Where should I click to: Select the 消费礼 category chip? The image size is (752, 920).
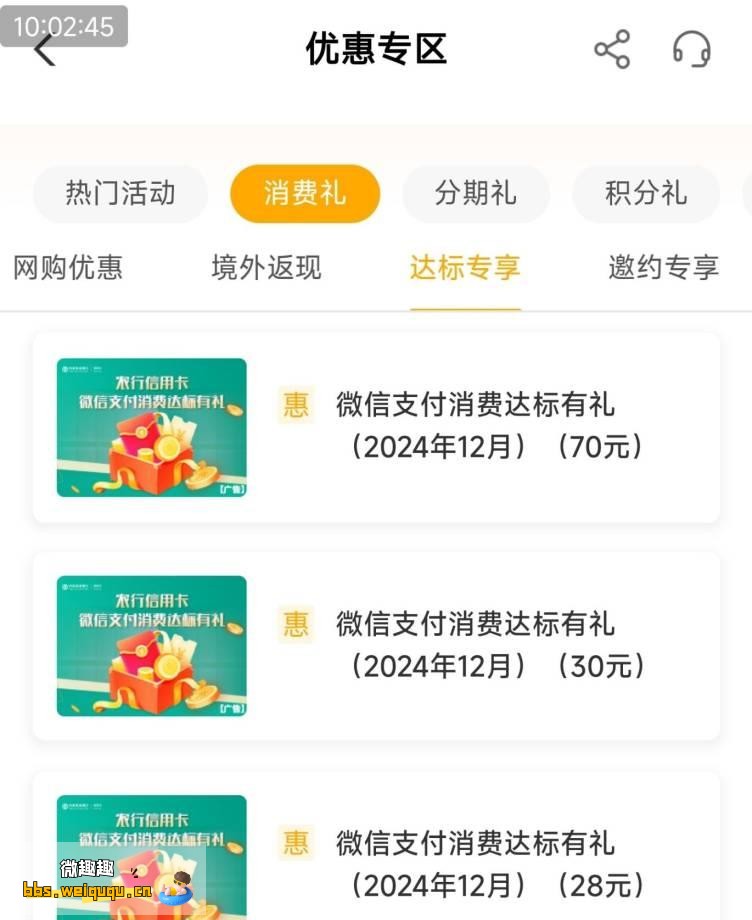click(x=305, y=193)
